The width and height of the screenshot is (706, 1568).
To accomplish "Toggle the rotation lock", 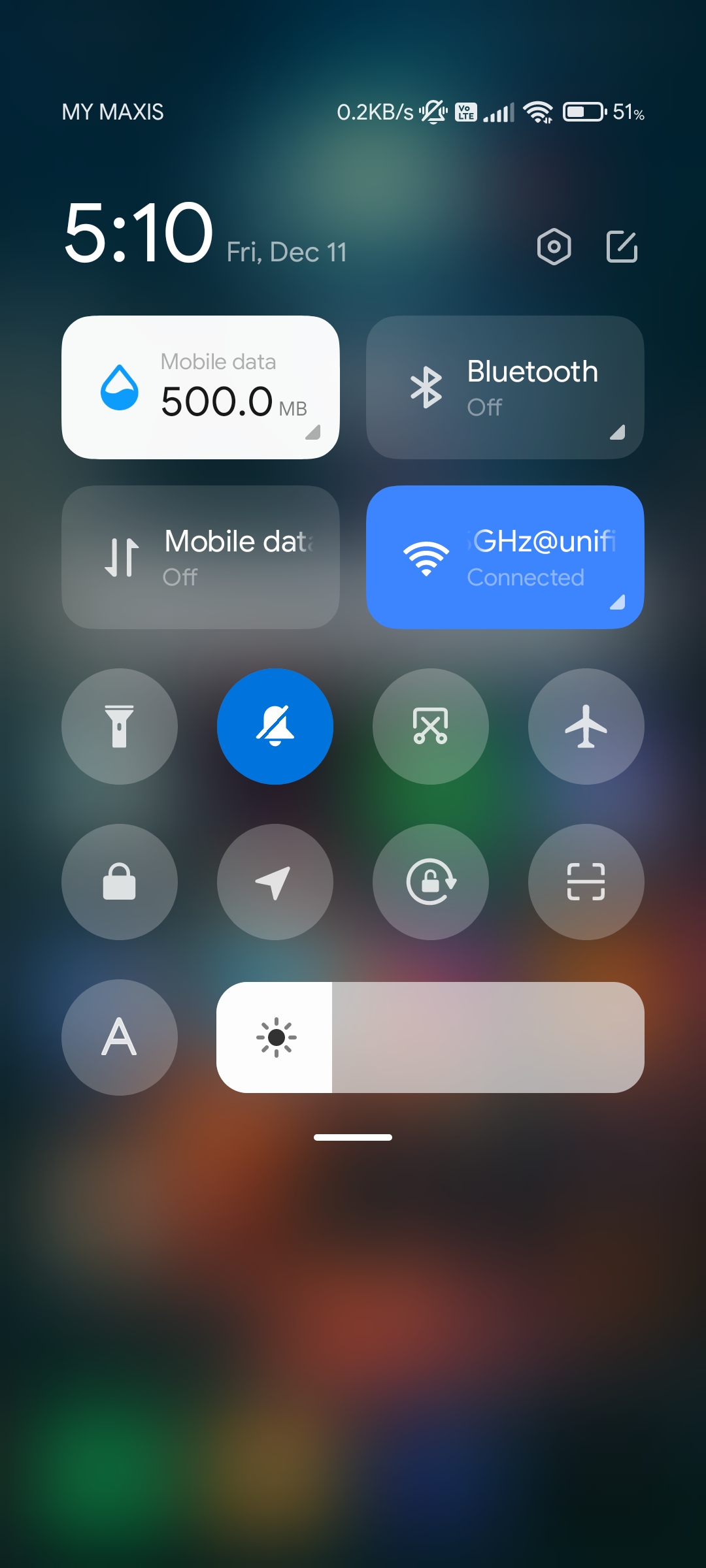I will point(431,882).
